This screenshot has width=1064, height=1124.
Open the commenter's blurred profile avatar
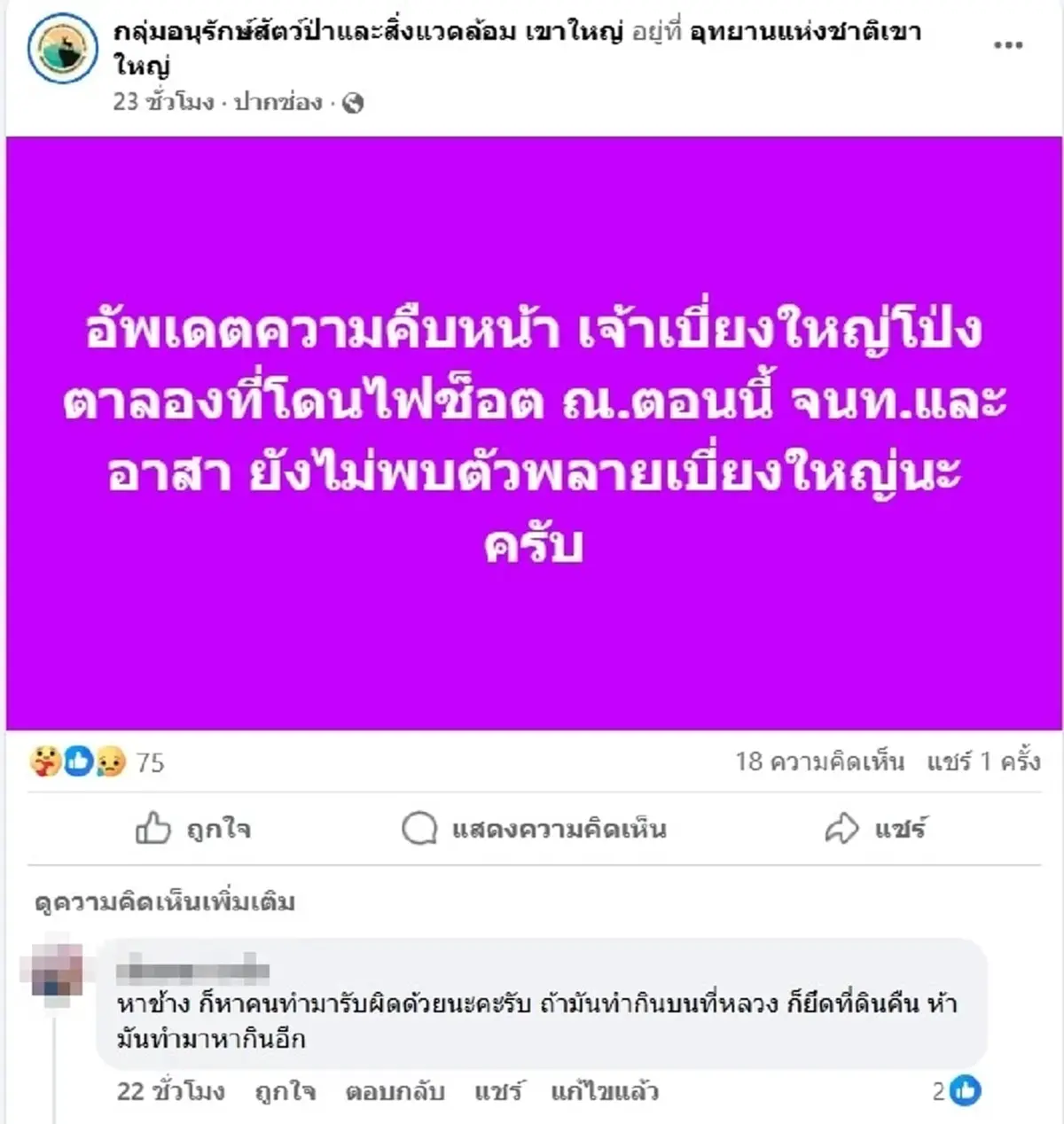(58, 971)
